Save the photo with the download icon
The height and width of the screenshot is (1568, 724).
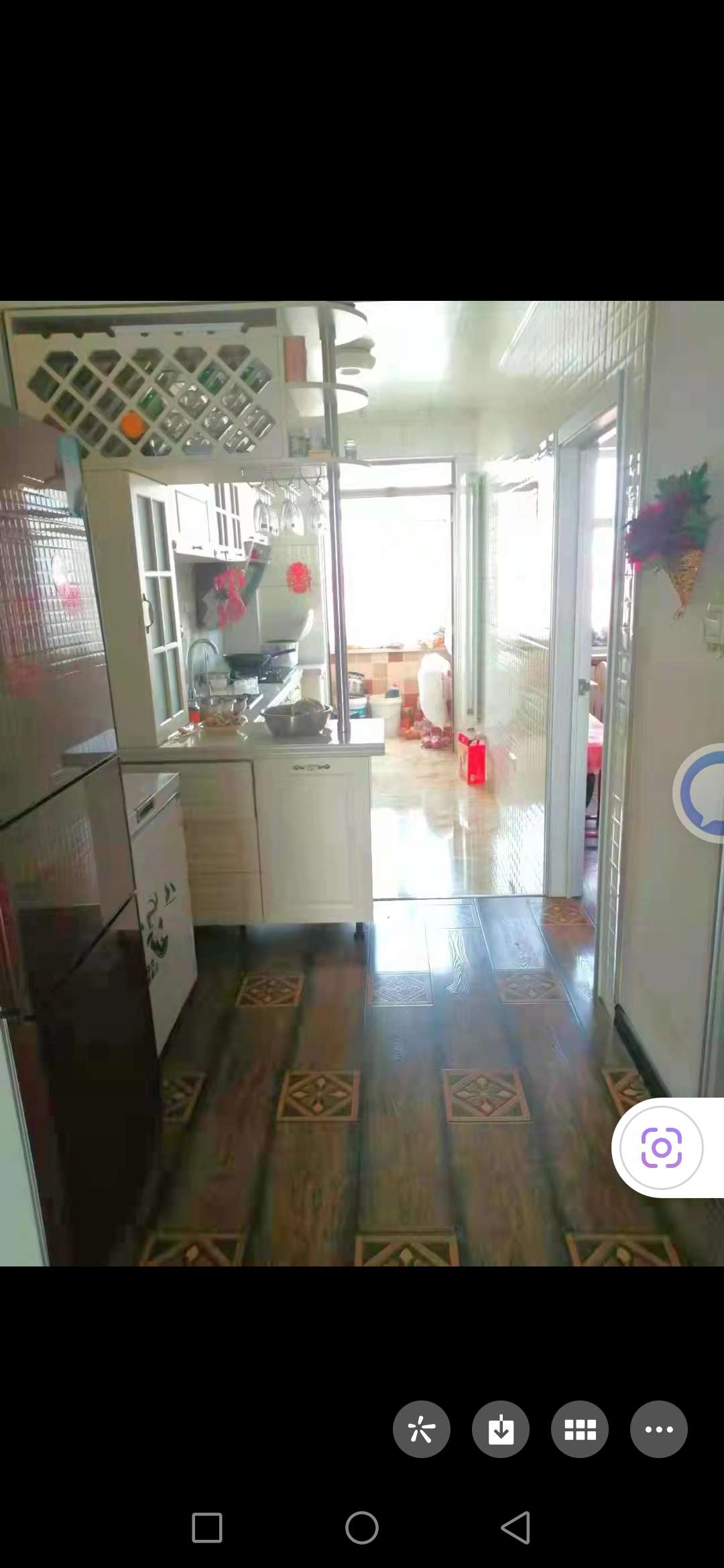tap(501, 1429)
